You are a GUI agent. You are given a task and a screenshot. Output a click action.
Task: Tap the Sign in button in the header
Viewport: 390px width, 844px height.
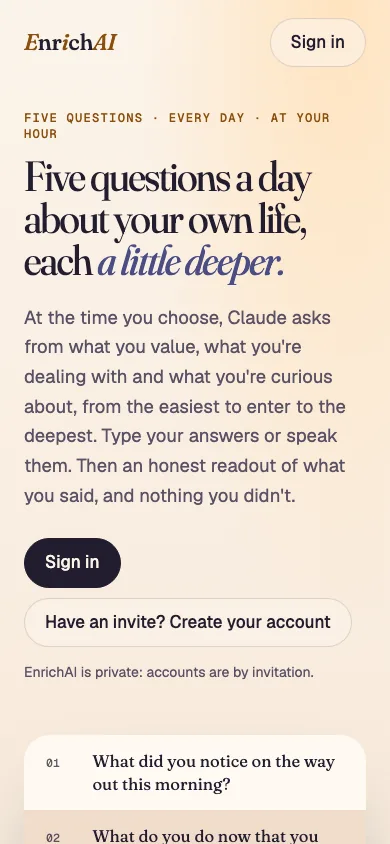tap(317, 43)
